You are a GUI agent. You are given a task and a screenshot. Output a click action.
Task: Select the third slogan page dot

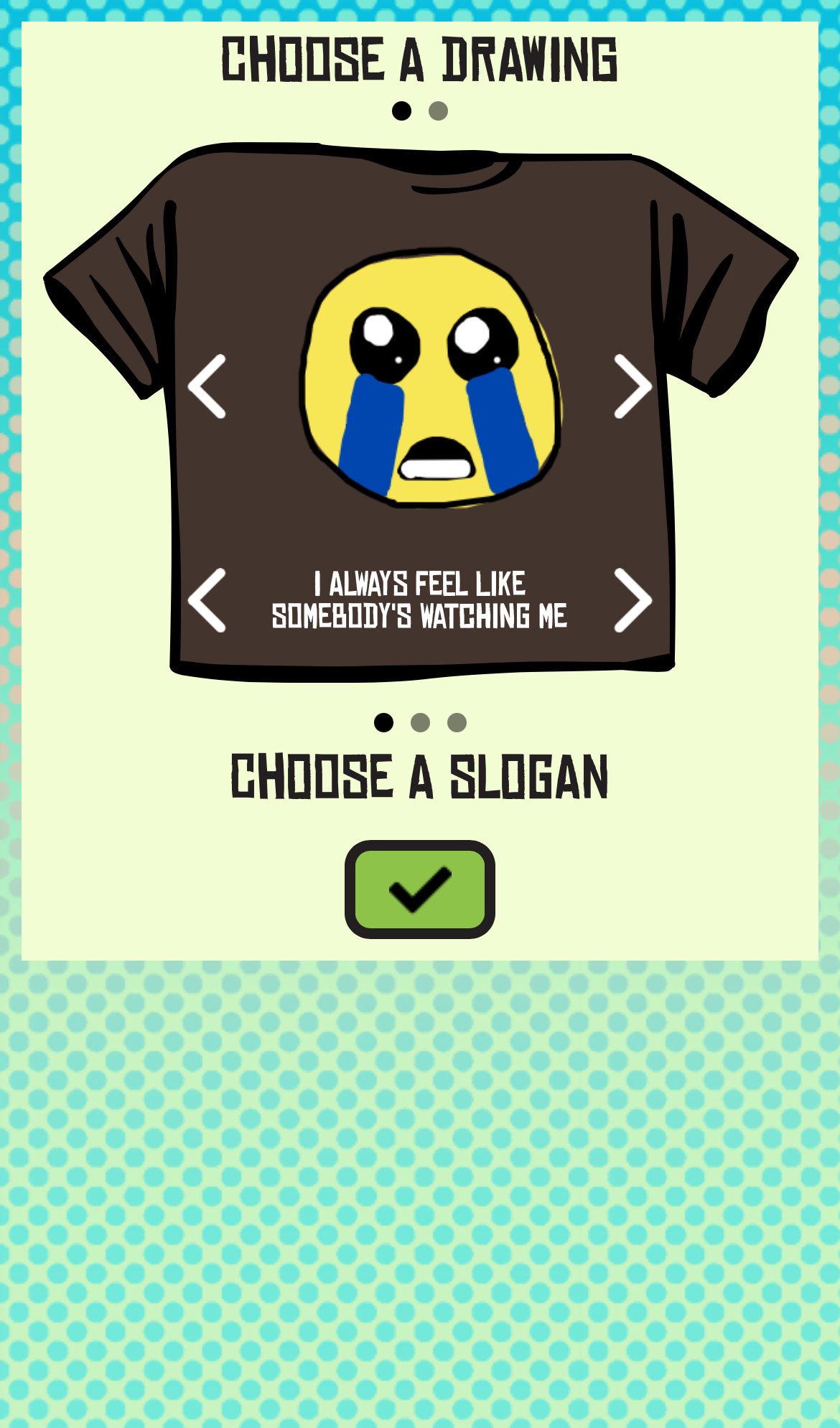point(457,722)
